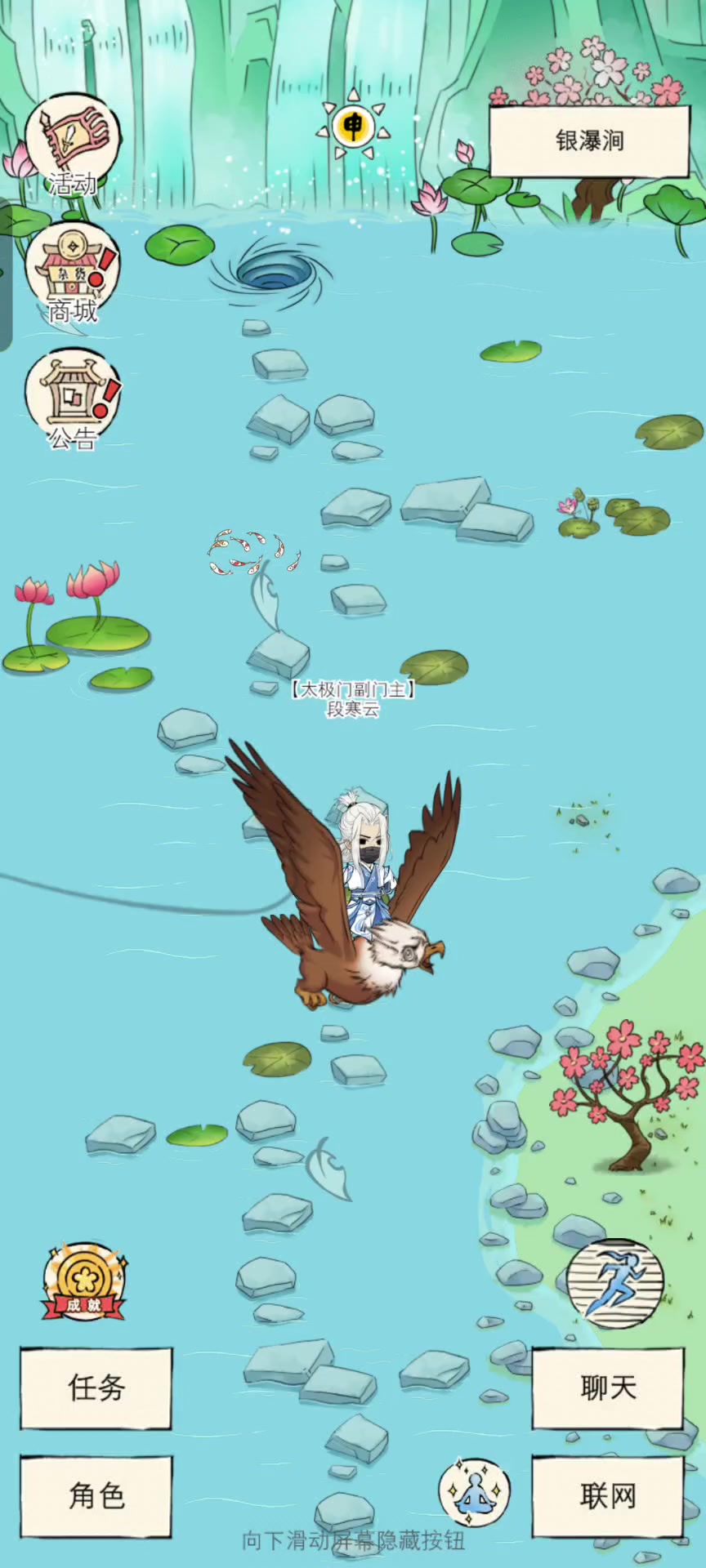706x1568 pixels.
Task: Open the 聊天 chat button
Action: click(607, 1388)
